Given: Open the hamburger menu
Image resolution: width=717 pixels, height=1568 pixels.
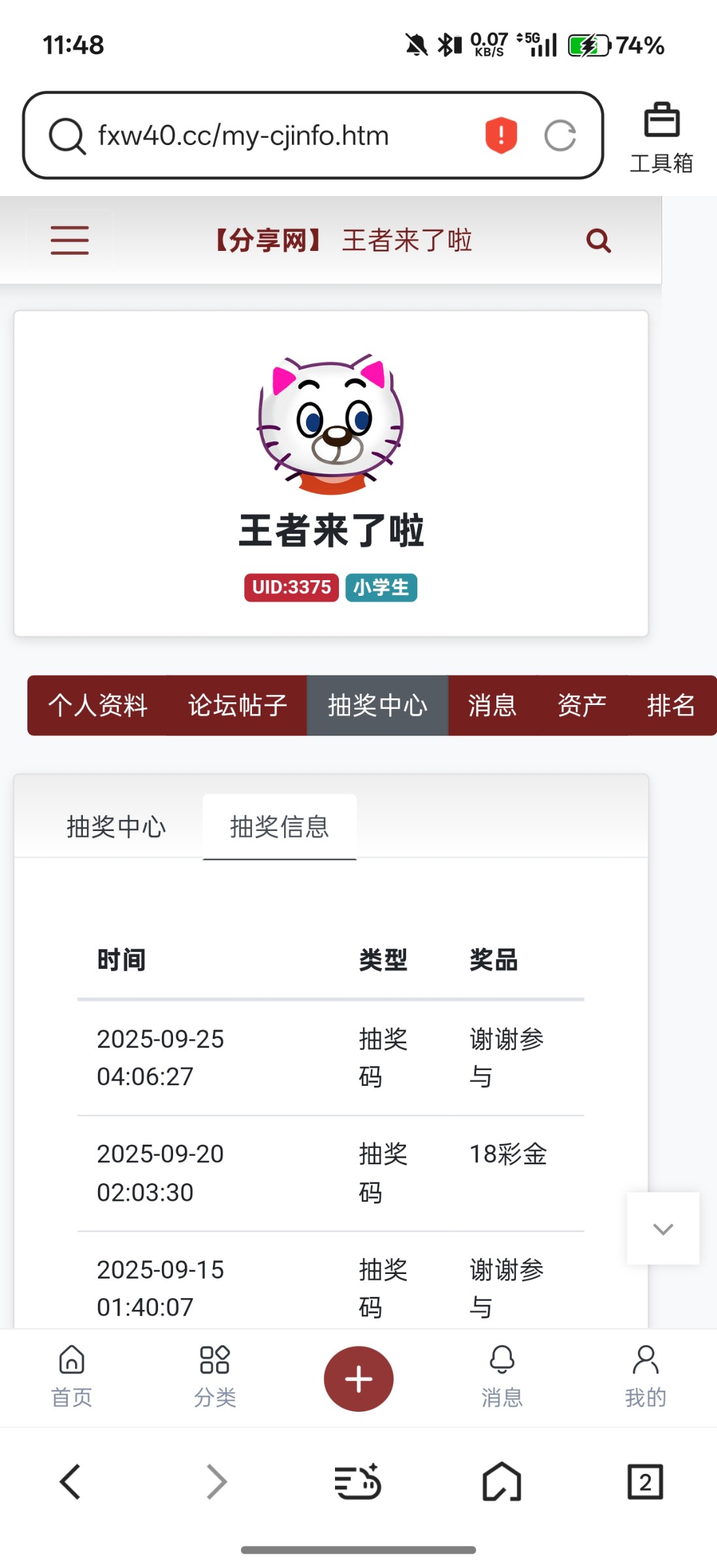Looking at the screenshot, I should (x=69, y=240).
